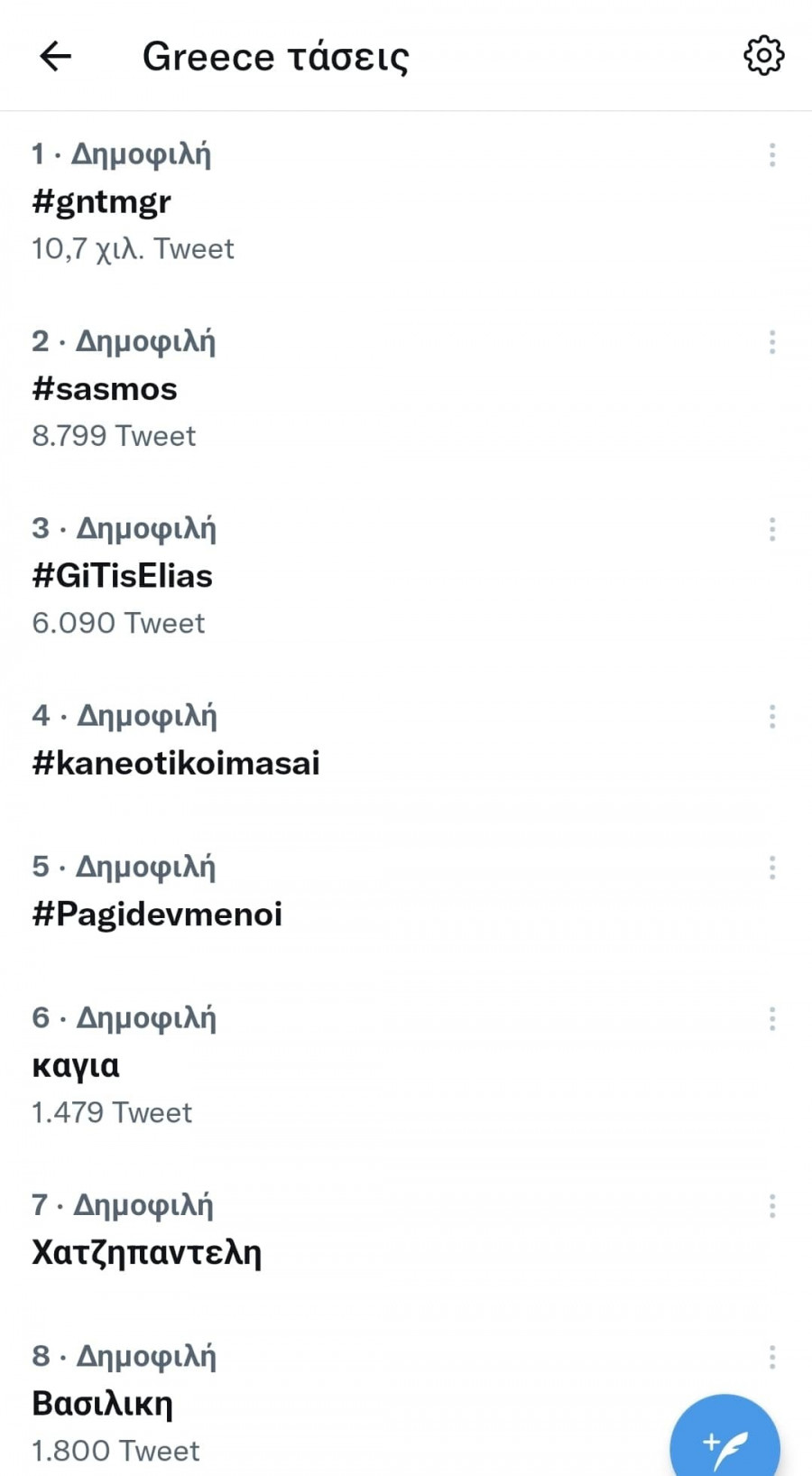View the #GiTisElias trend
The width and height of the screenshot is (812, 1476).
122,576
